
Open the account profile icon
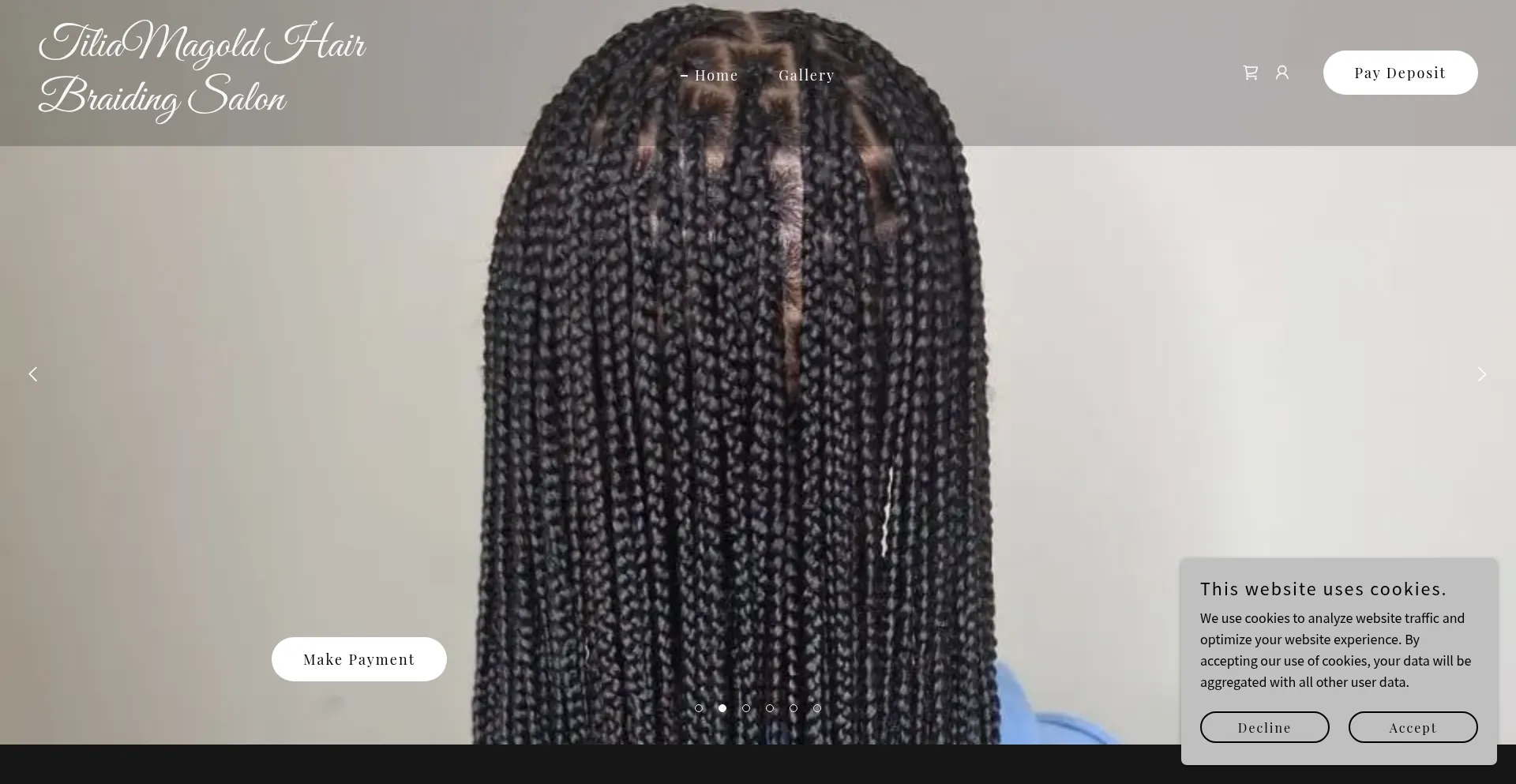point(1282,73)
